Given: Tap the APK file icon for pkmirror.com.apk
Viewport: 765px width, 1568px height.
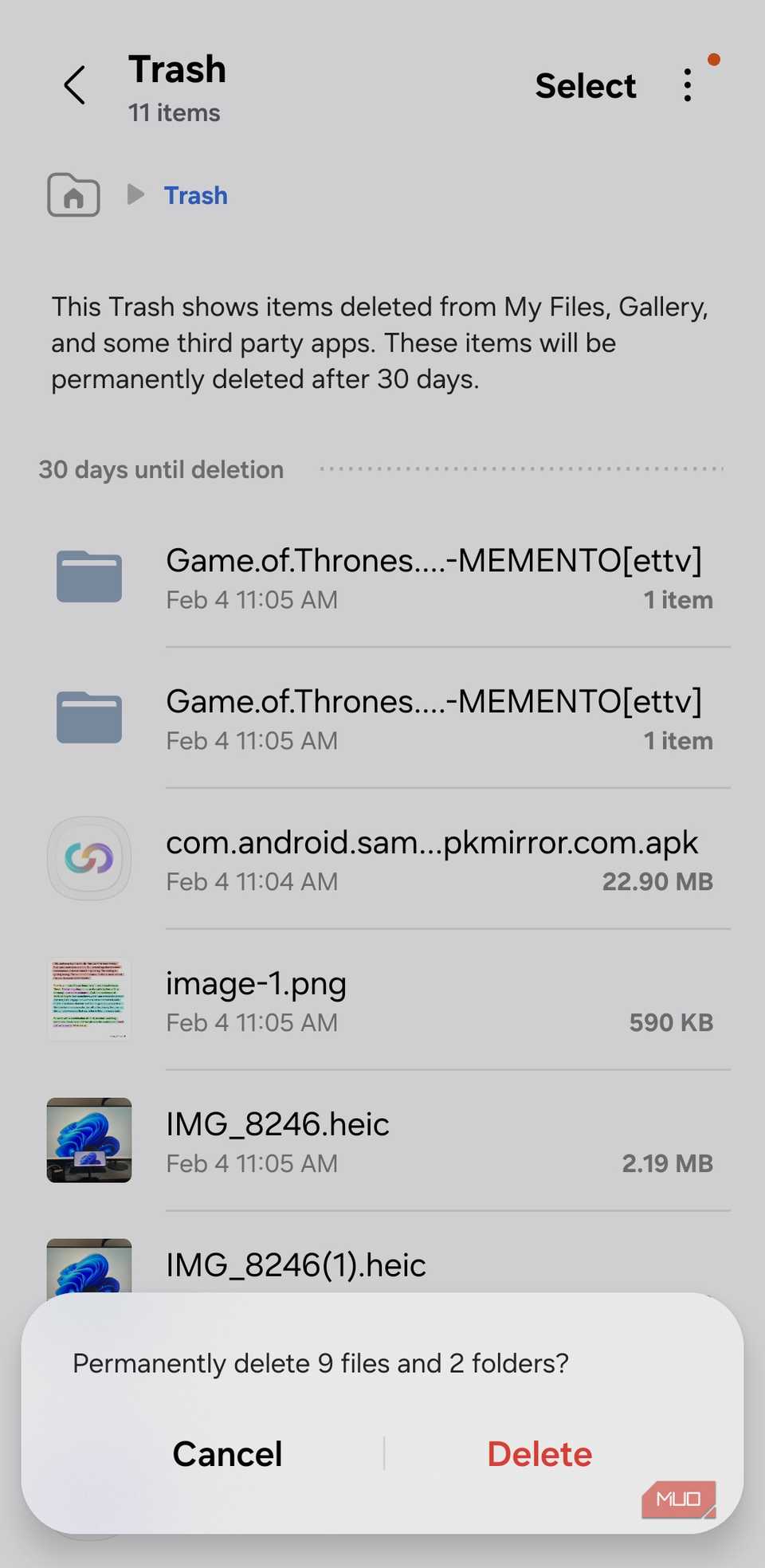Looking at the screenshot, I should coord(88,858).
